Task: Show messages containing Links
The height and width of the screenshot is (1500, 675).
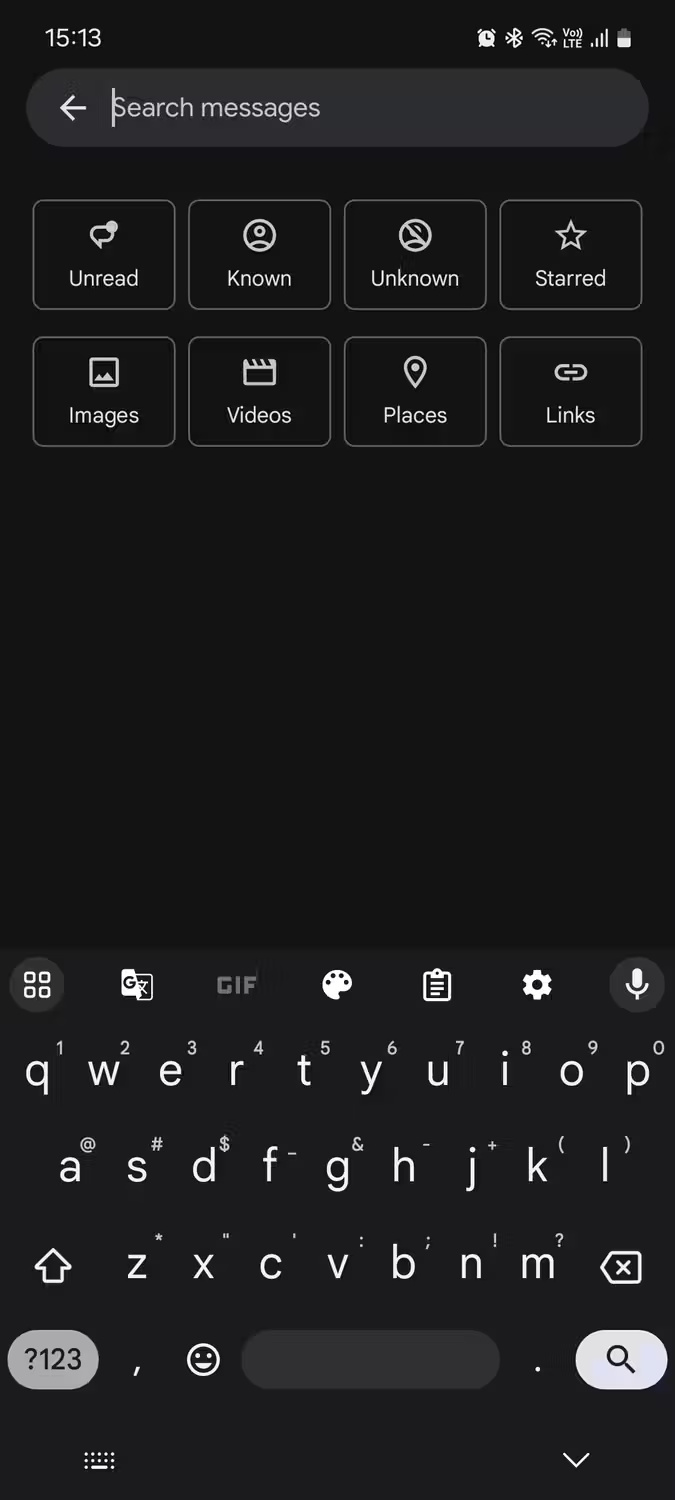Action: [x=570, y=392]
